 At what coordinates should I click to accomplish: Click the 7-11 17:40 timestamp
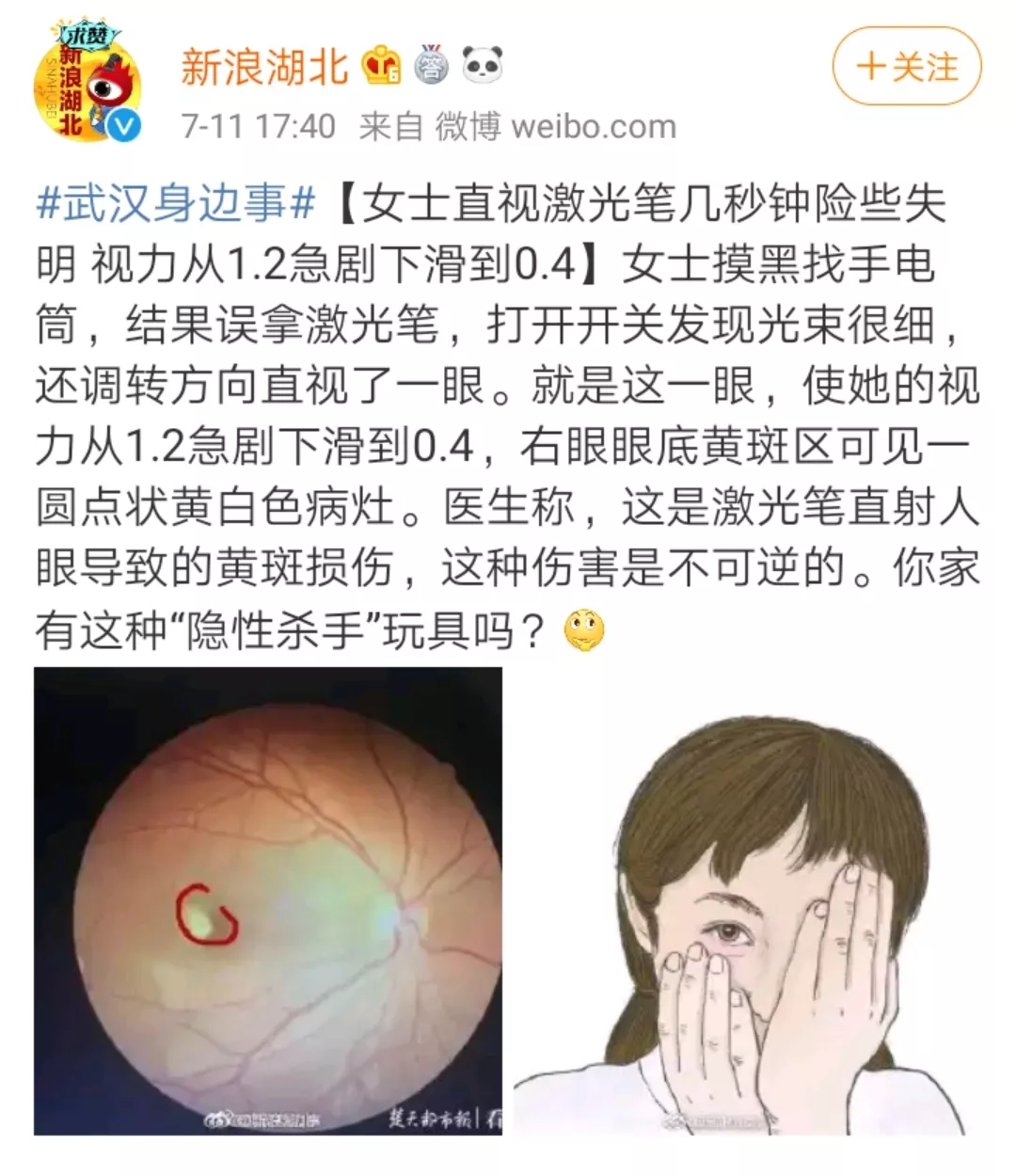tap(256, 123)
